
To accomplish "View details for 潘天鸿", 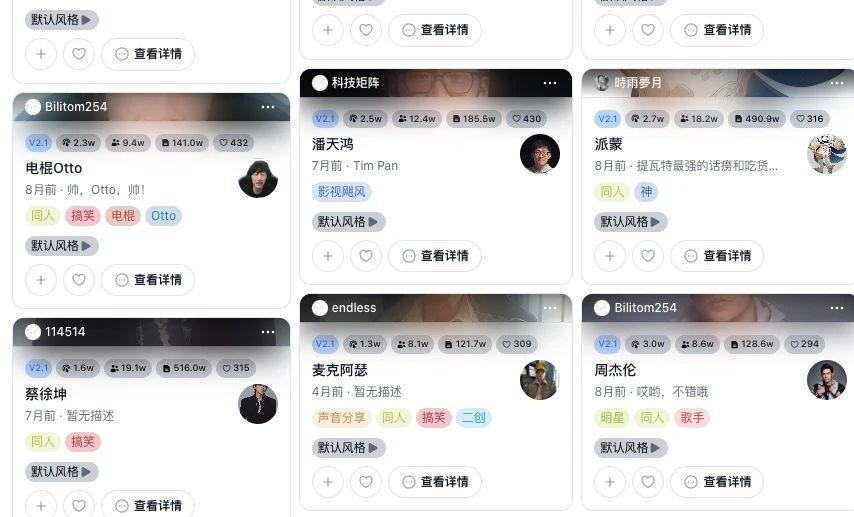I will pyautogui.click(x=435, y=256).
